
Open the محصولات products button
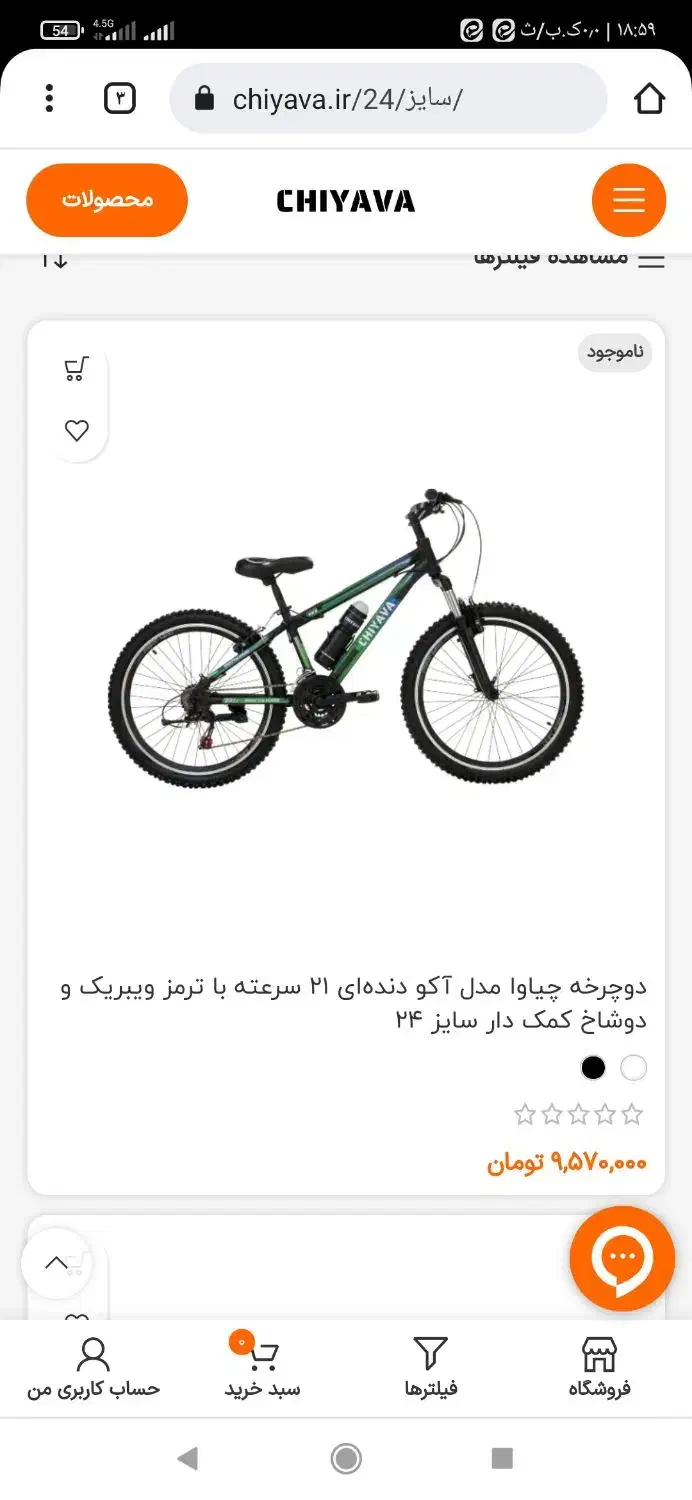click(x=107, y=200)
